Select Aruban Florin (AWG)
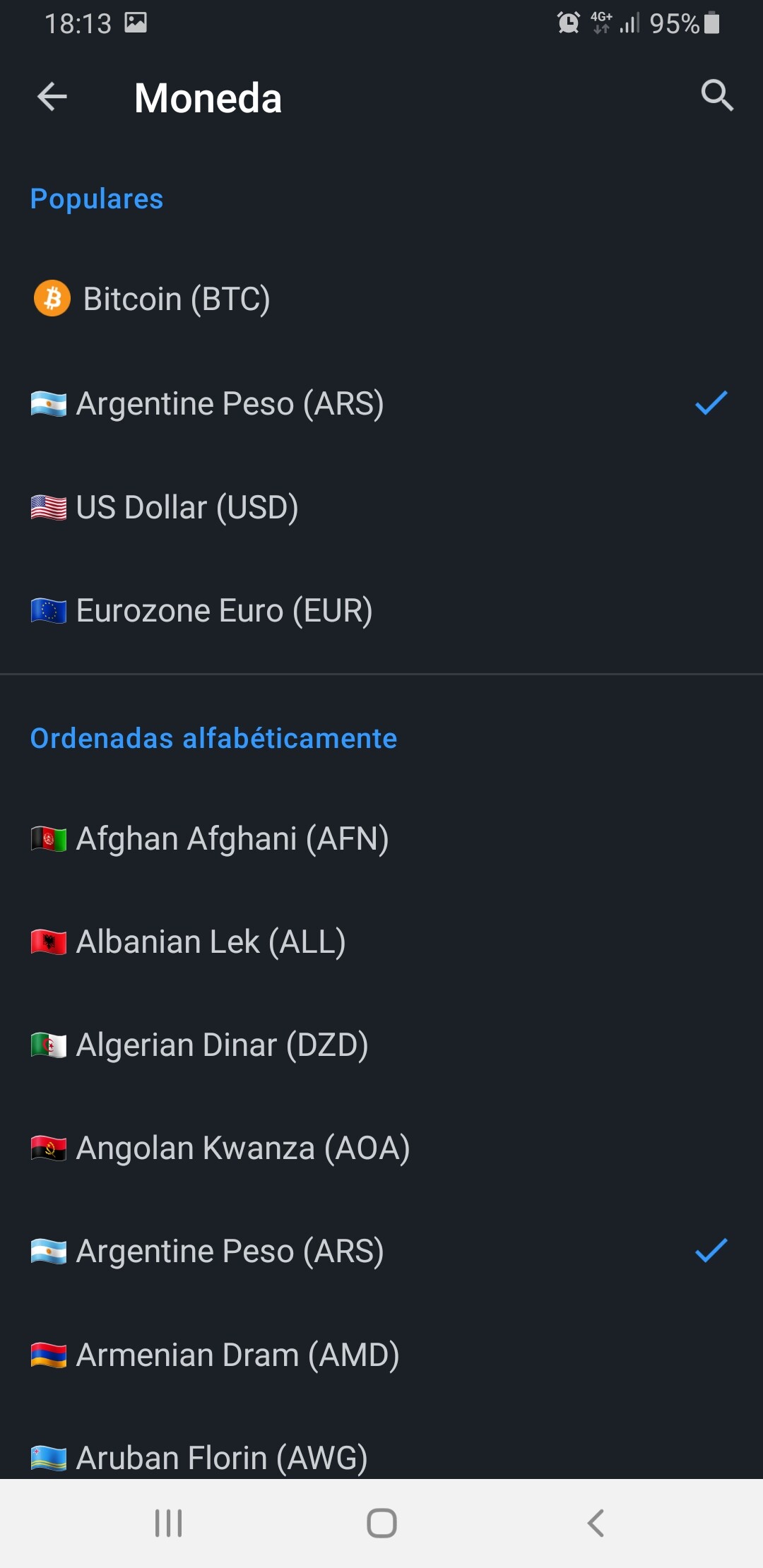 (x=222, y=1458)
